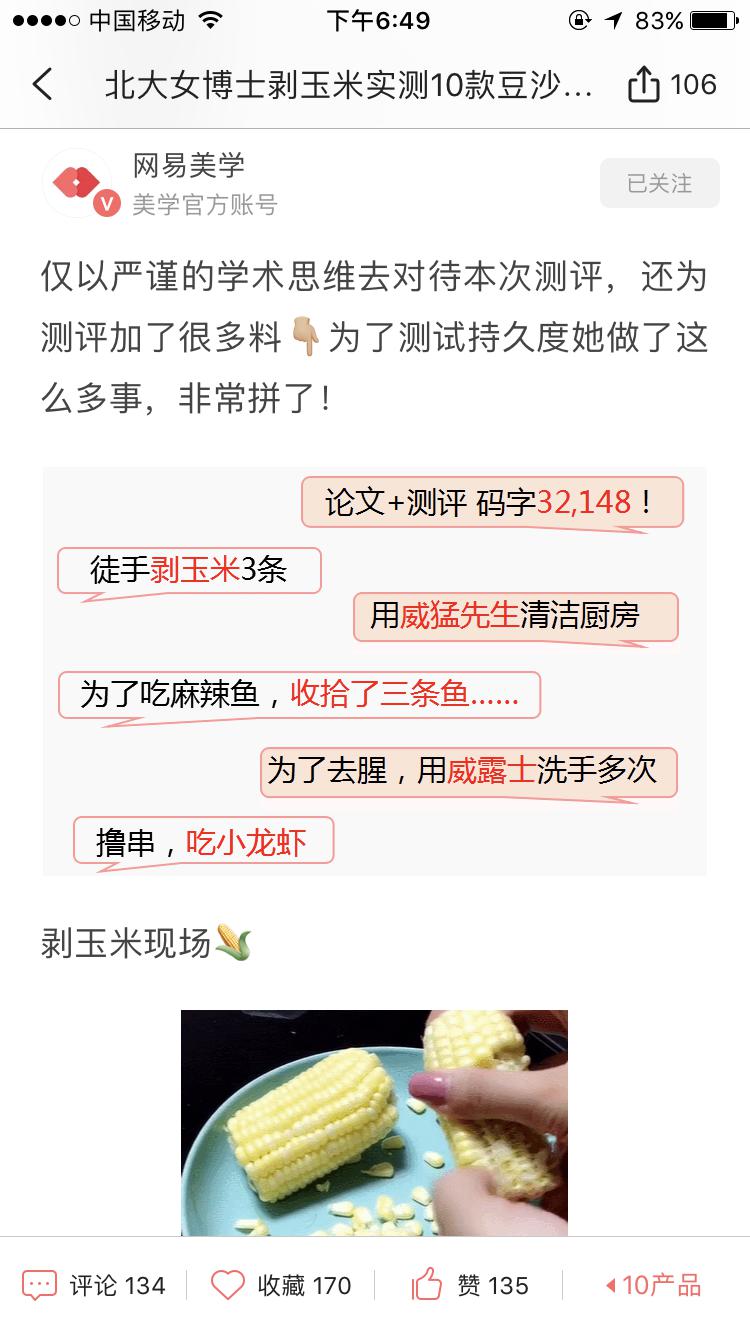Open the corn peeling image

coord(374,1122)
